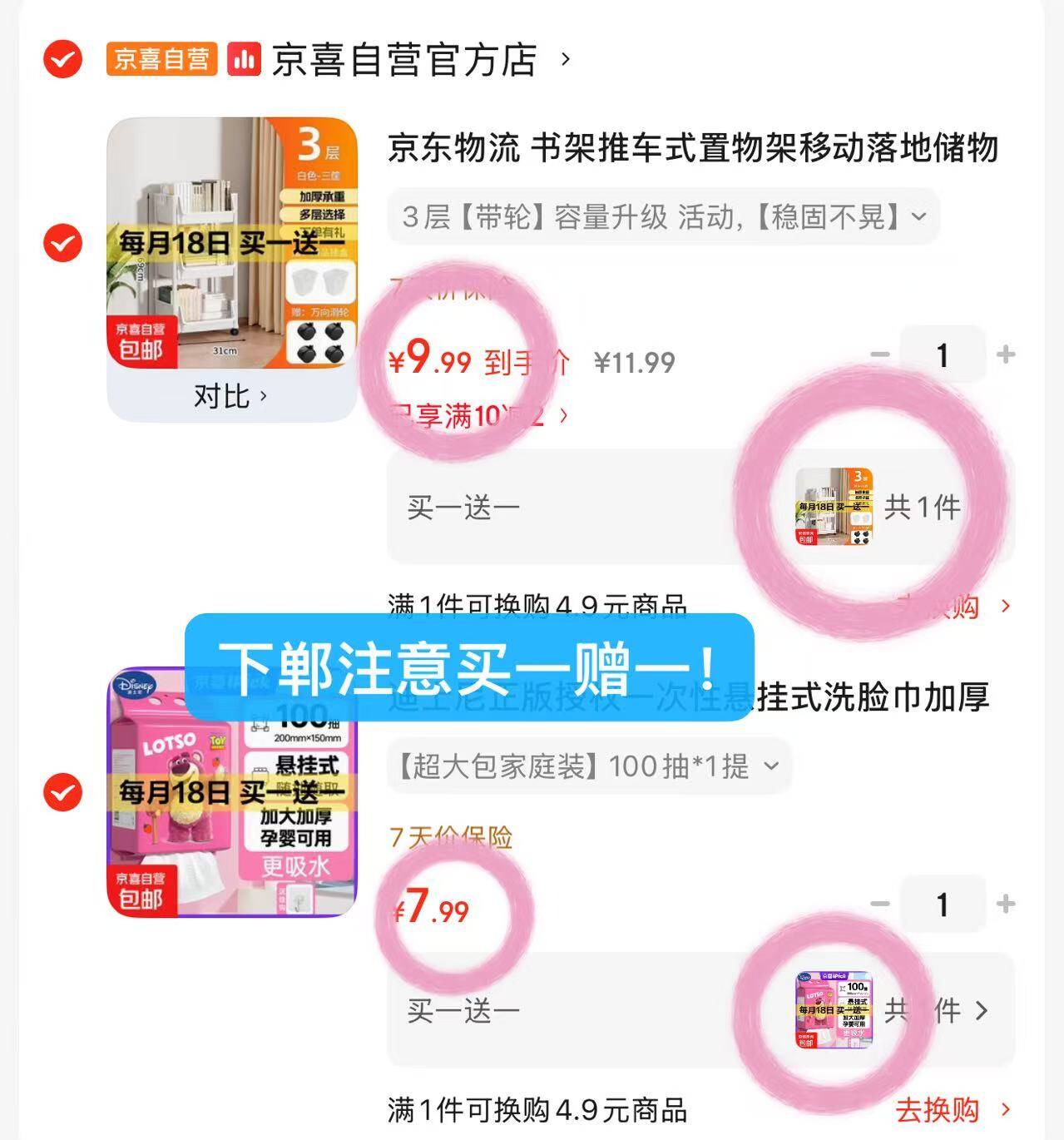Change the 3层【带轮】容量升级 specification
This screenshot has height=1140, width=1064.
(662, 217)
